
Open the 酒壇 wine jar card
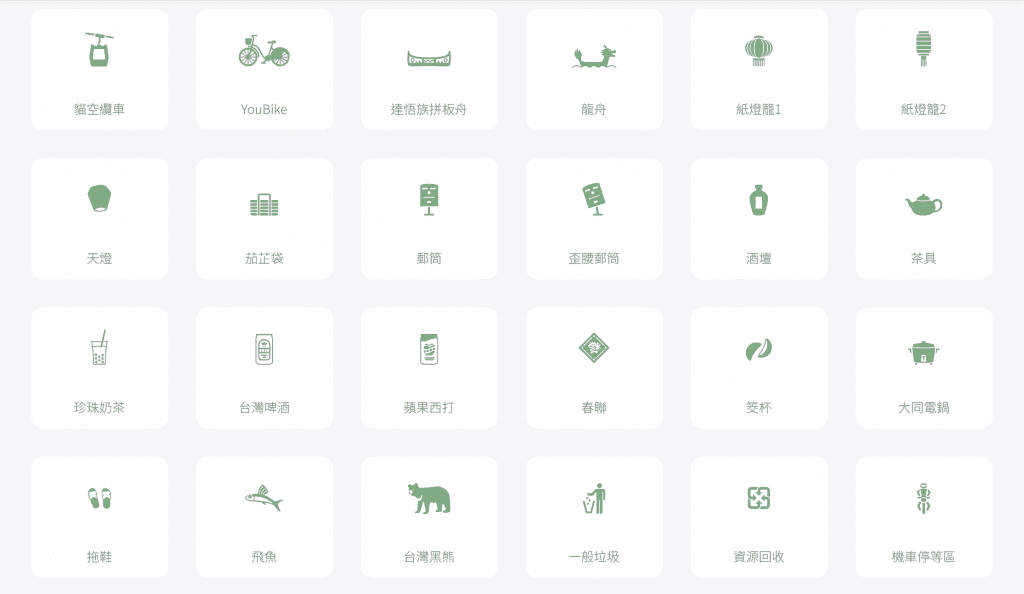[x=759, y=219]
